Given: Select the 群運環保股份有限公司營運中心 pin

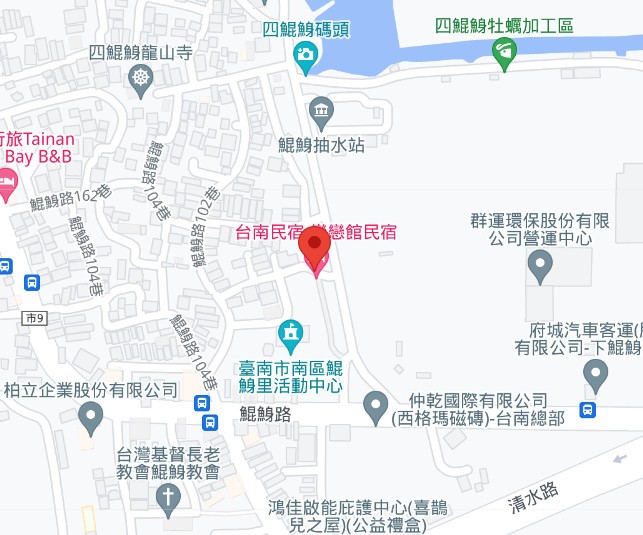Looking at the screenshot, I should click(x=540, y=267).
